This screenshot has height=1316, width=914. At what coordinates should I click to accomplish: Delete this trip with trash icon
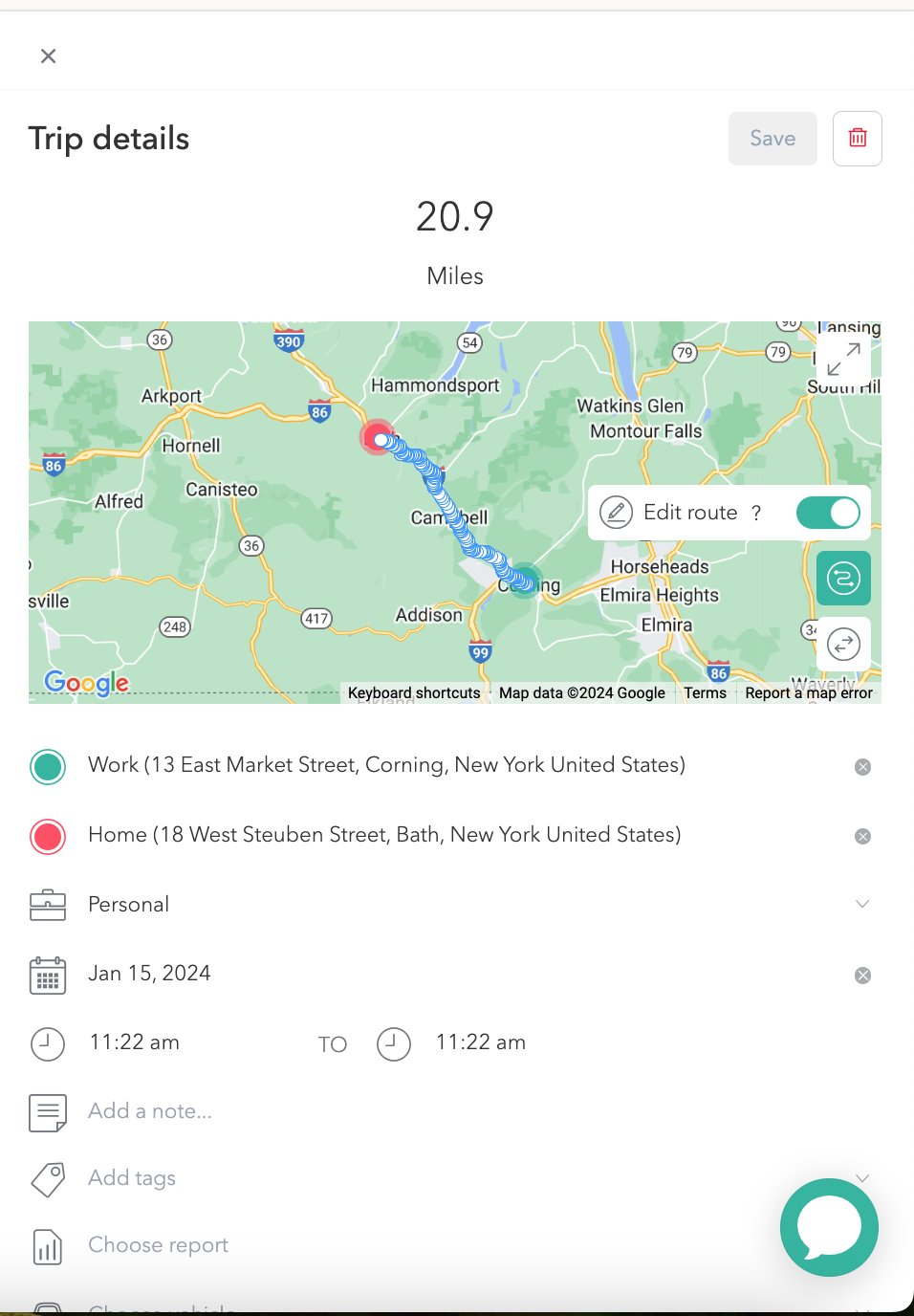pos(858,139)
